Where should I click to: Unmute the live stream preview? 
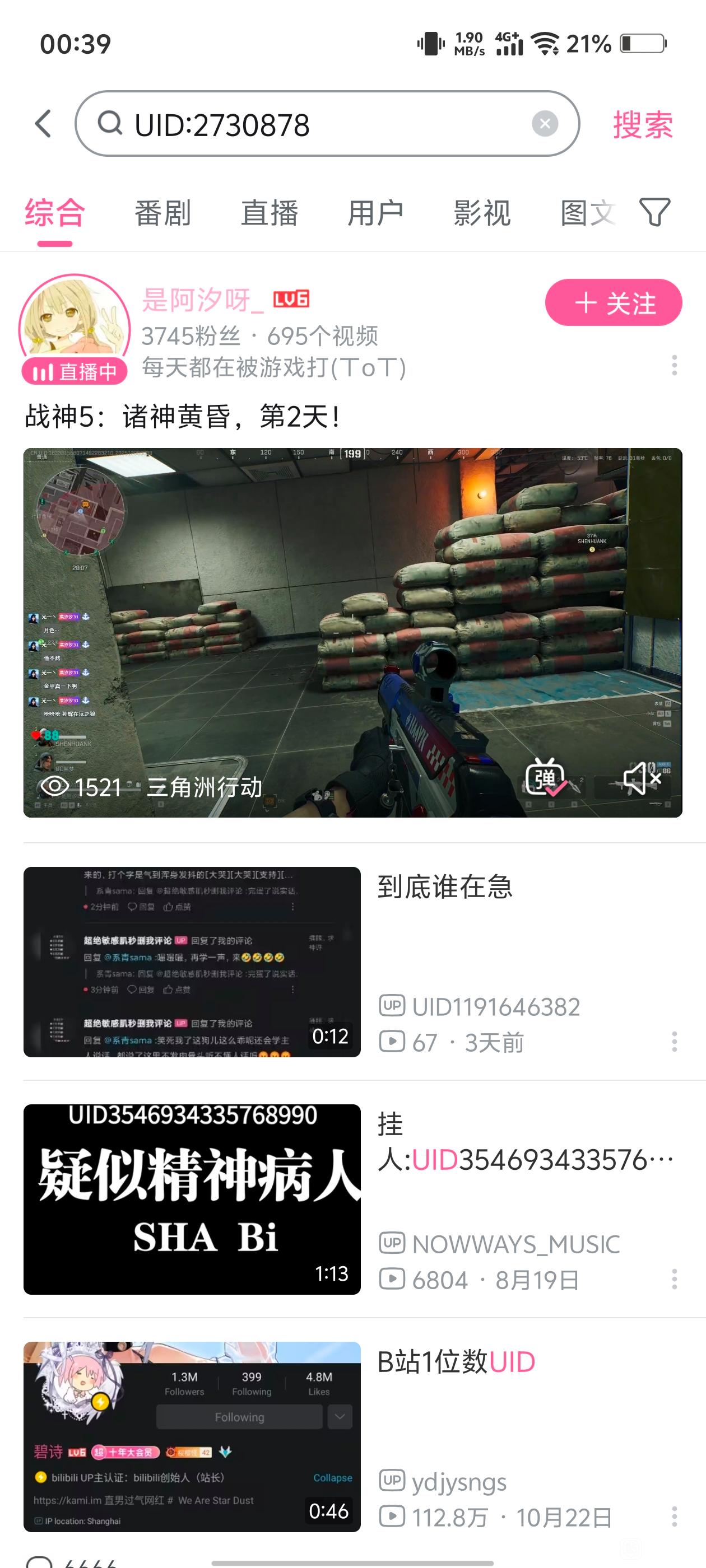[642, 778]
